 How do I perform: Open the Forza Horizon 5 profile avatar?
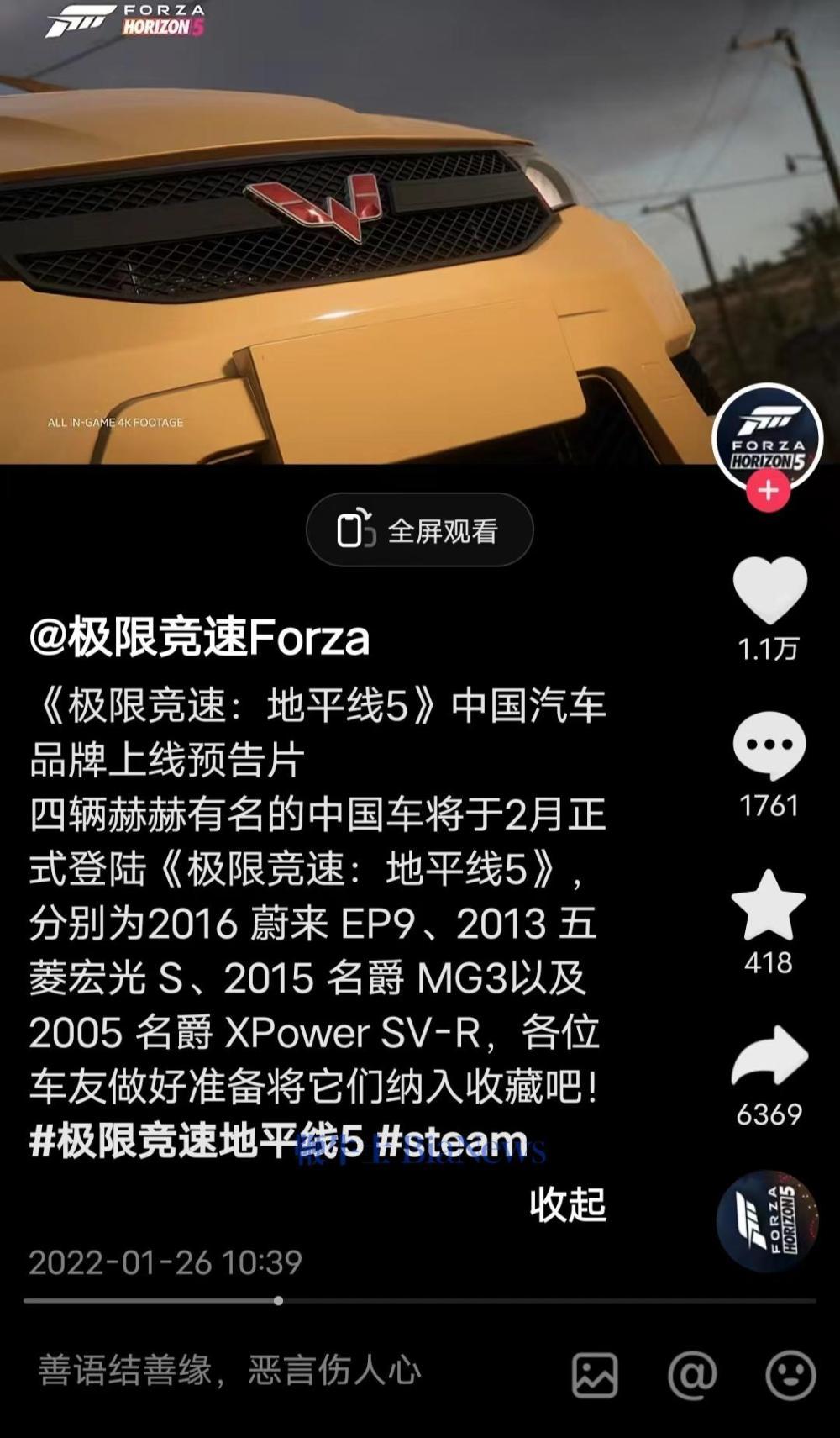(x=767, y=437)
